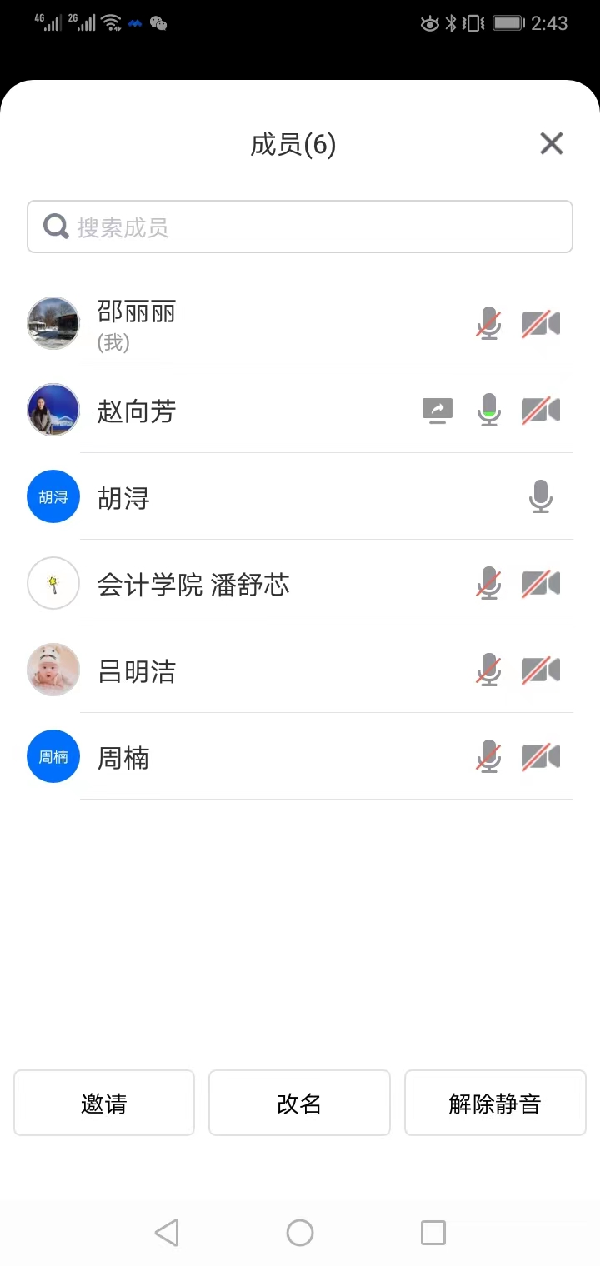Viewport: 600px width, 1266px height.
Task: Select 会计学院 潘舒芯 in member list
Action: [x=194, y=585]
